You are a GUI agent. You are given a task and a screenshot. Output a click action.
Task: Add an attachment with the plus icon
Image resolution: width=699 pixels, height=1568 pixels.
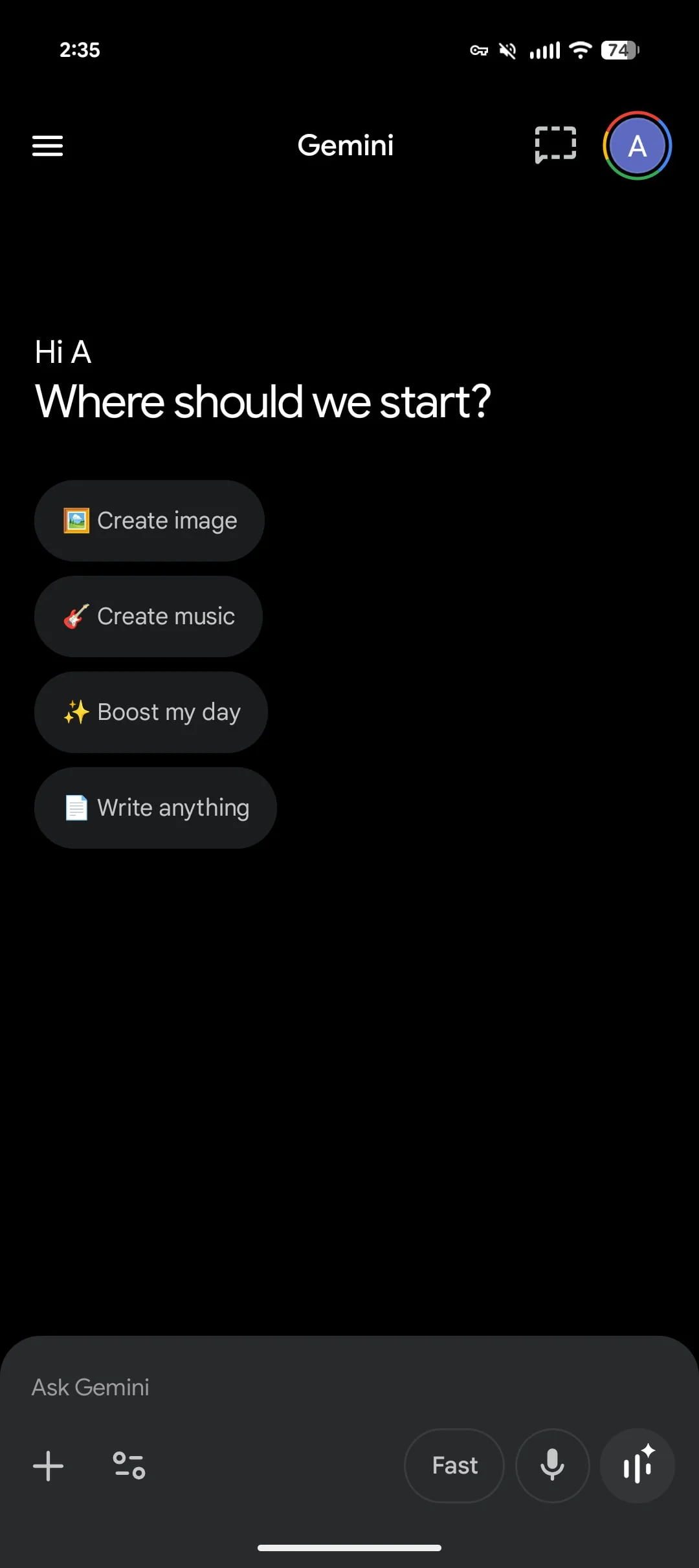point(49,1466)
